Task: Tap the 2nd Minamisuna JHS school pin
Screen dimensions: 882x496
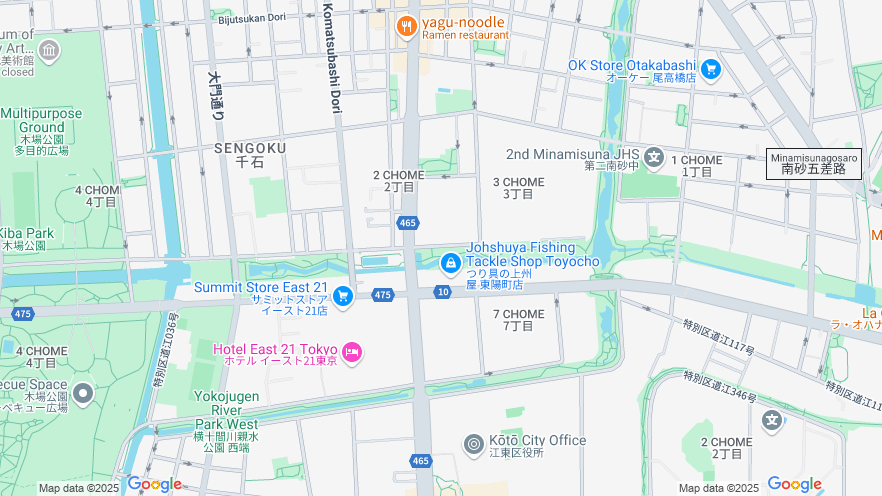Action: point(654,156)
